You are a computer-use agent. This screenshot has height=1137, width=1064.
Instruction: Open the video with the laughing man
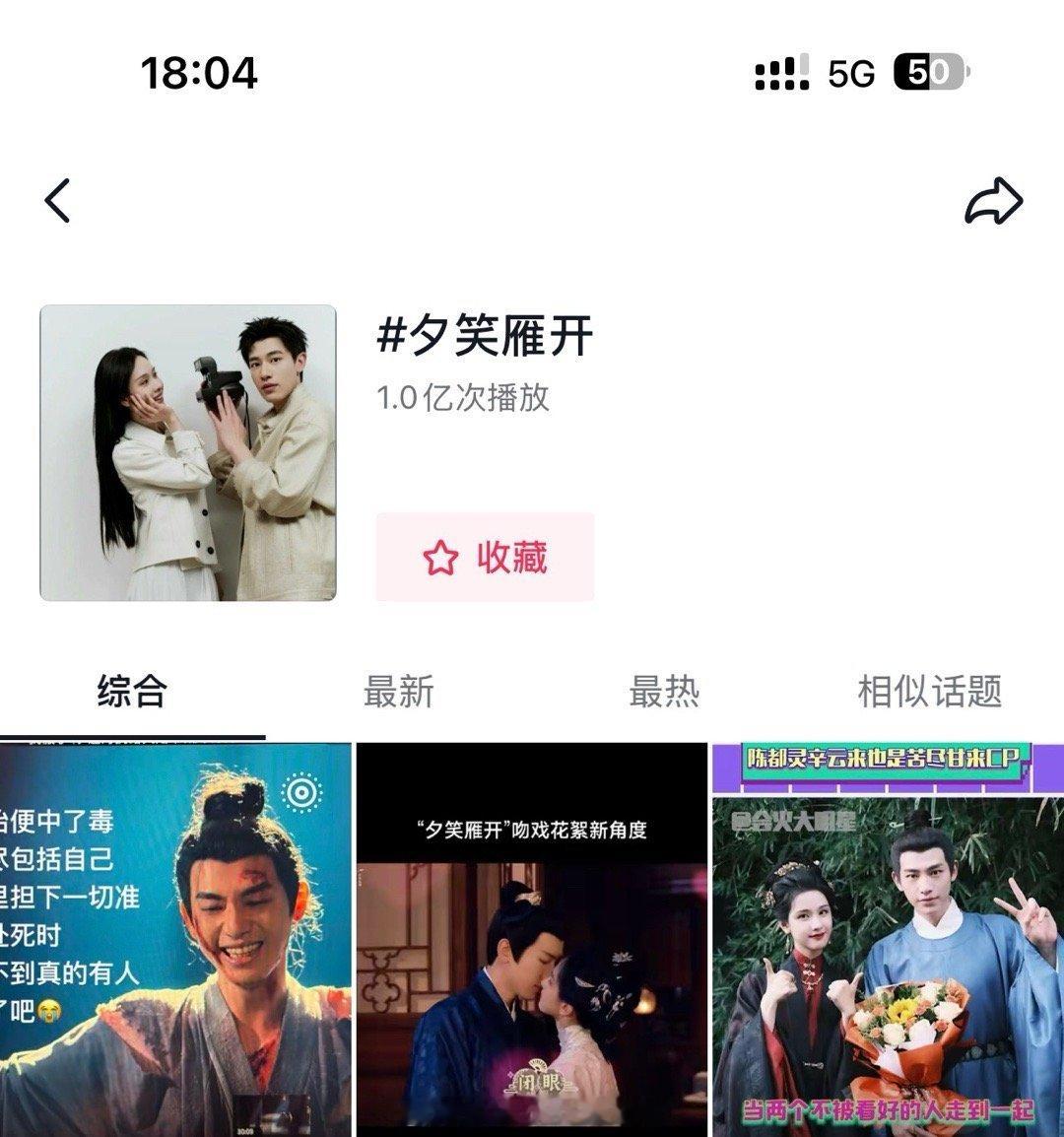pos(175,941)
